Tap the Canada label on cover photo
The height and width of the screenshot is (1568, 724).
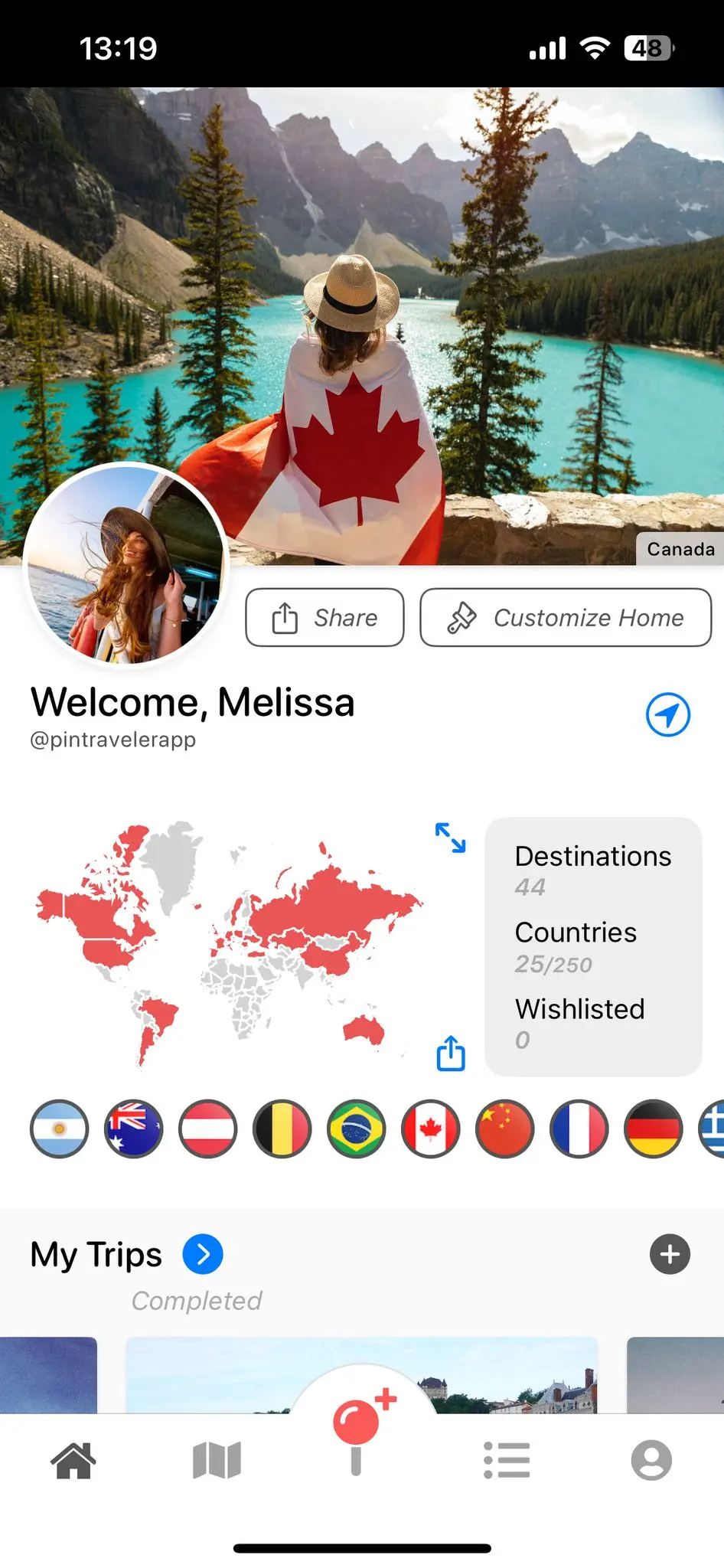(680, 549)
